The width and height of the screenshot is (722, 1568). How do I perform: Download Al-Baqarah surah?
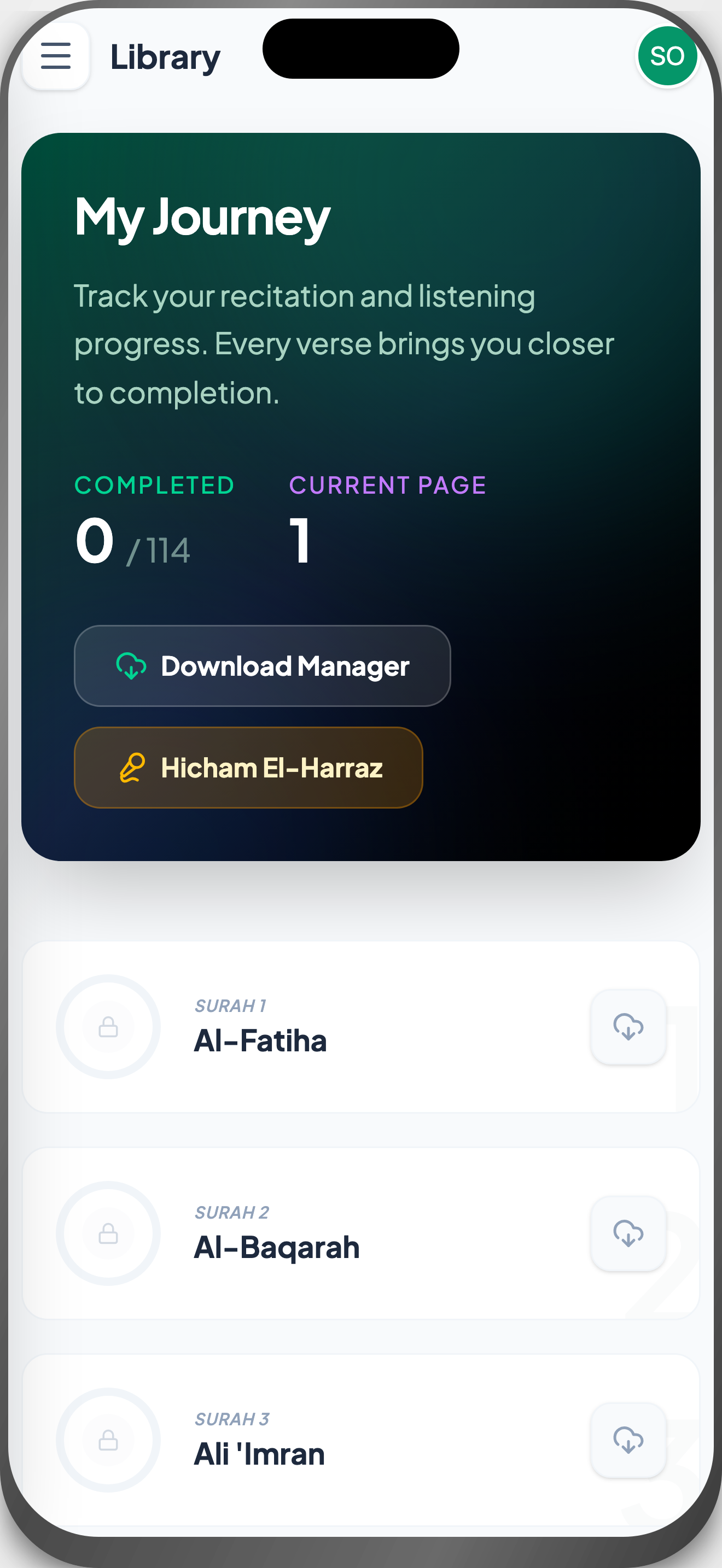pos(627,1233)
